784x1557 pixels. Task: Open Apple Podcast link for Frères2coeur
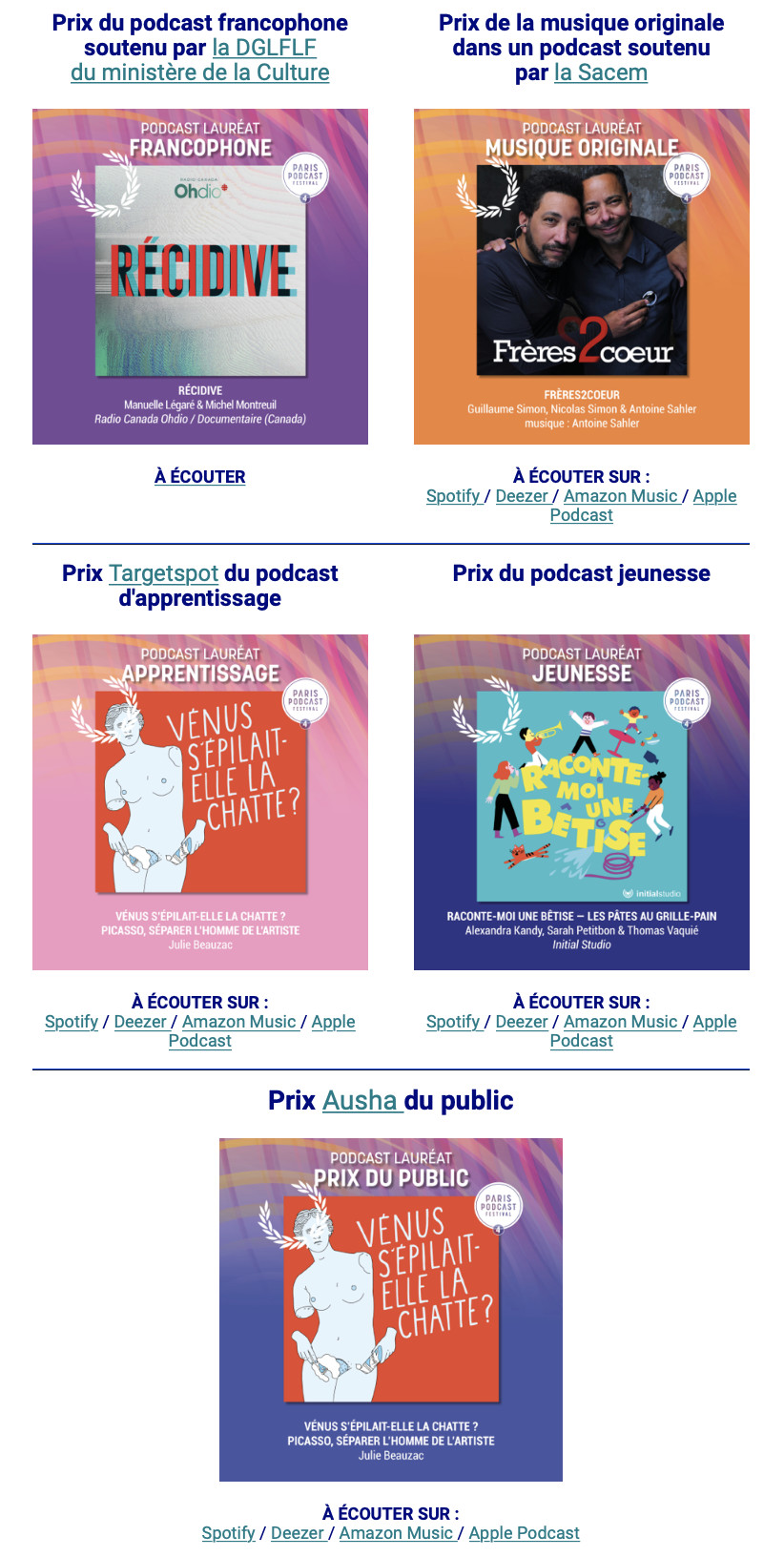coord(713,496)
